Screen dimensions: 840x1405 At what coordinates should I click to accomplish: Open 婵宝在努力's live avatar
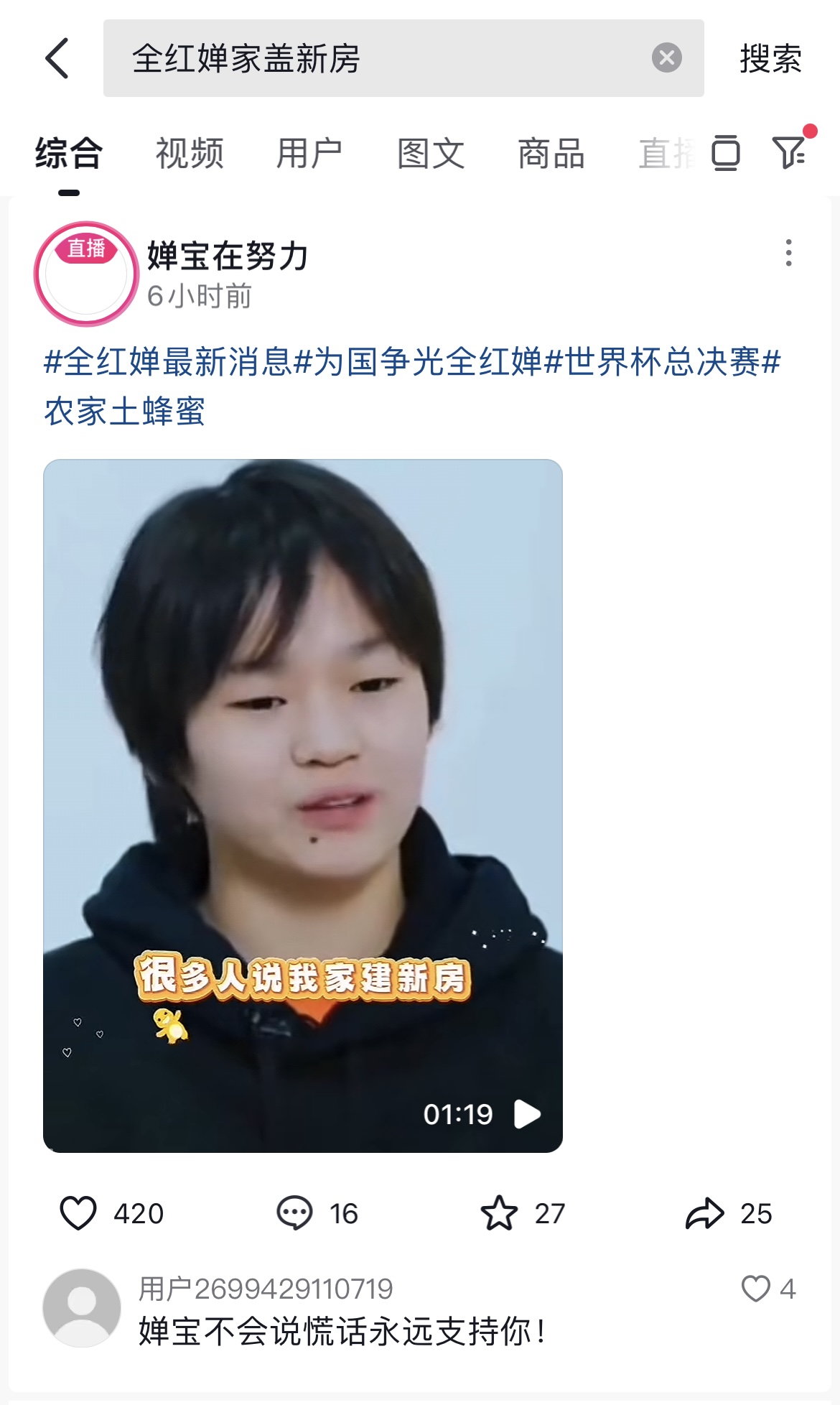coord(86,274)
